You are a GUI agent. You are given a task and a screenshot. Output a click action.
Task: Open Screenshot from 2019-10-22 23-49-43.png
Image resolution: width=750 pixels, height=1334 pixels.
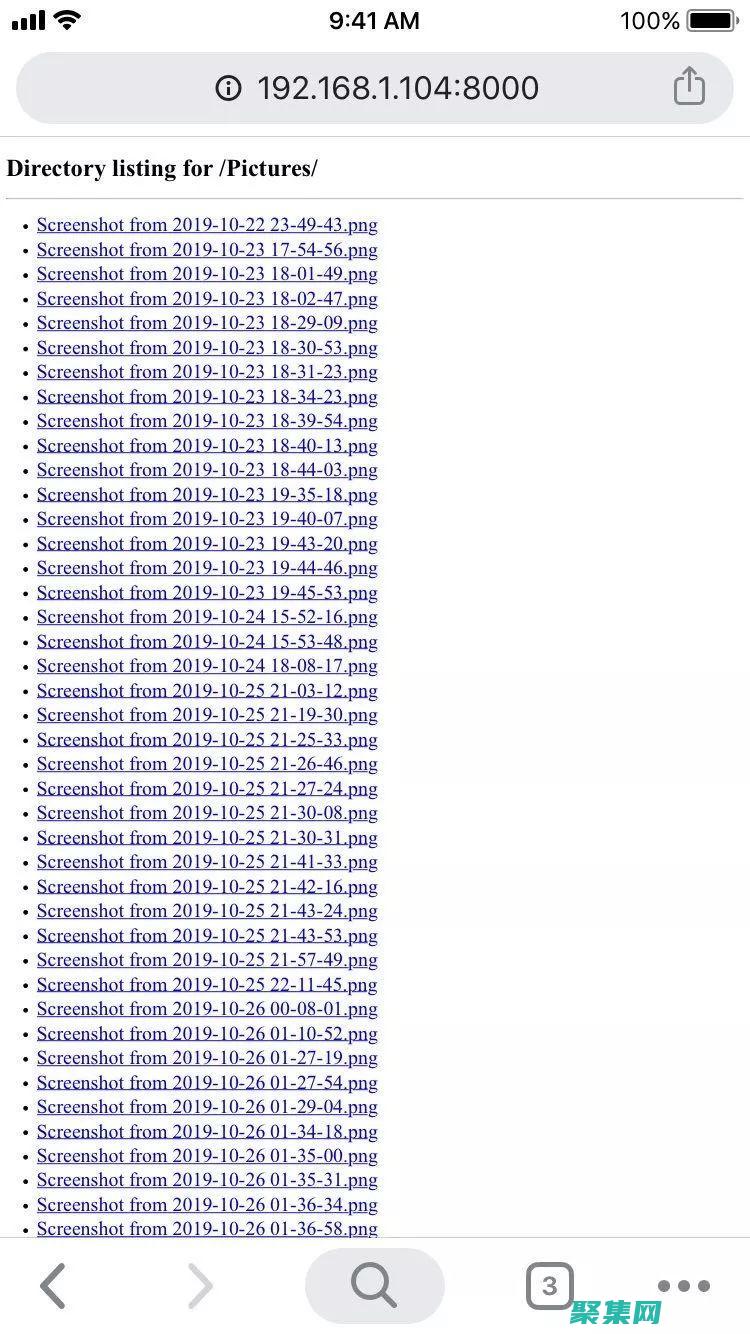207,225
